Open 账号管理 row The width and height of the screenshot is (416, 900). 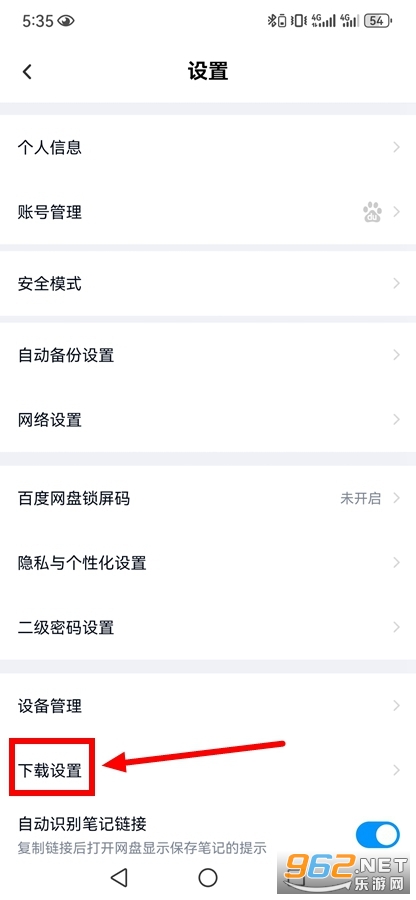(x=208, y=212)
